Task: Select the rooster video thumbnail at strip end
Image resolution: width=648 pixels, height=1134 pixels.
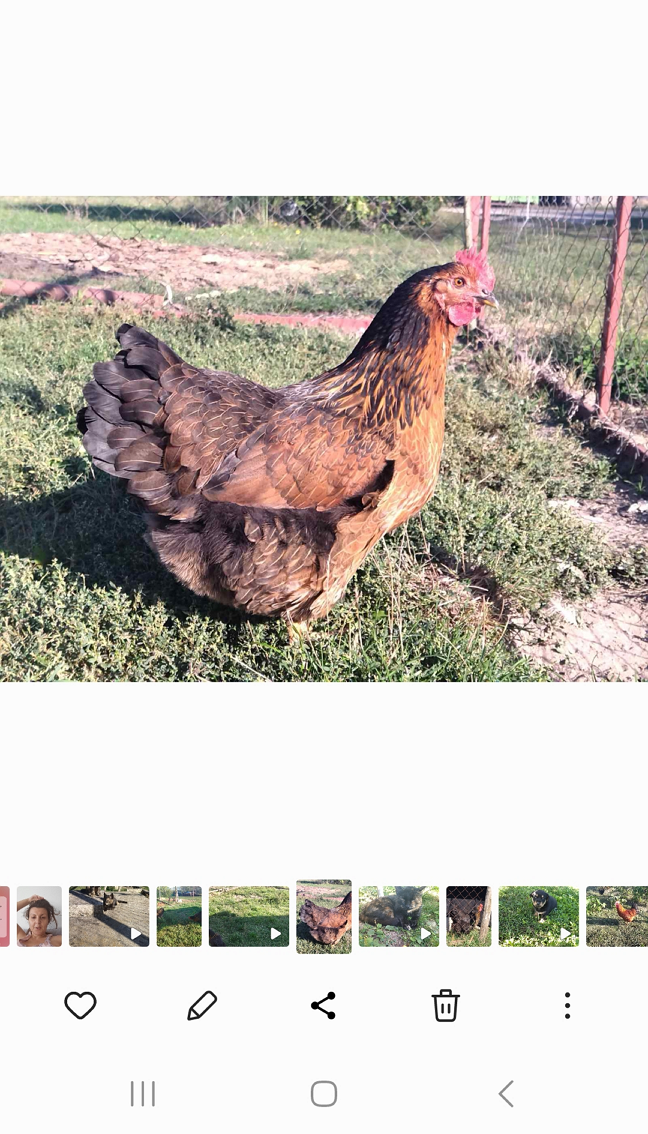Action: pos(617,916)
